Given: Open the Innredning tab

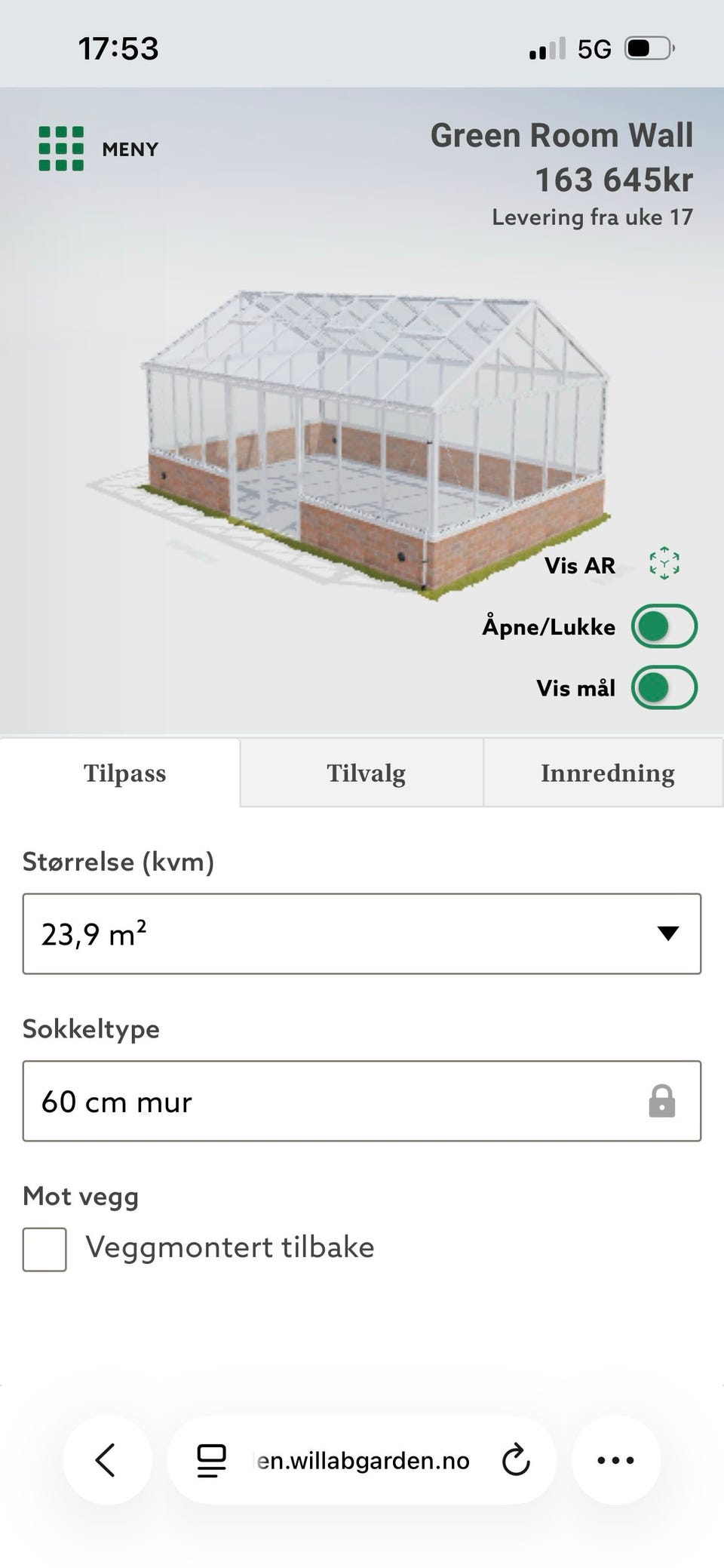Looking at the screenshot, I should point(607,772).
